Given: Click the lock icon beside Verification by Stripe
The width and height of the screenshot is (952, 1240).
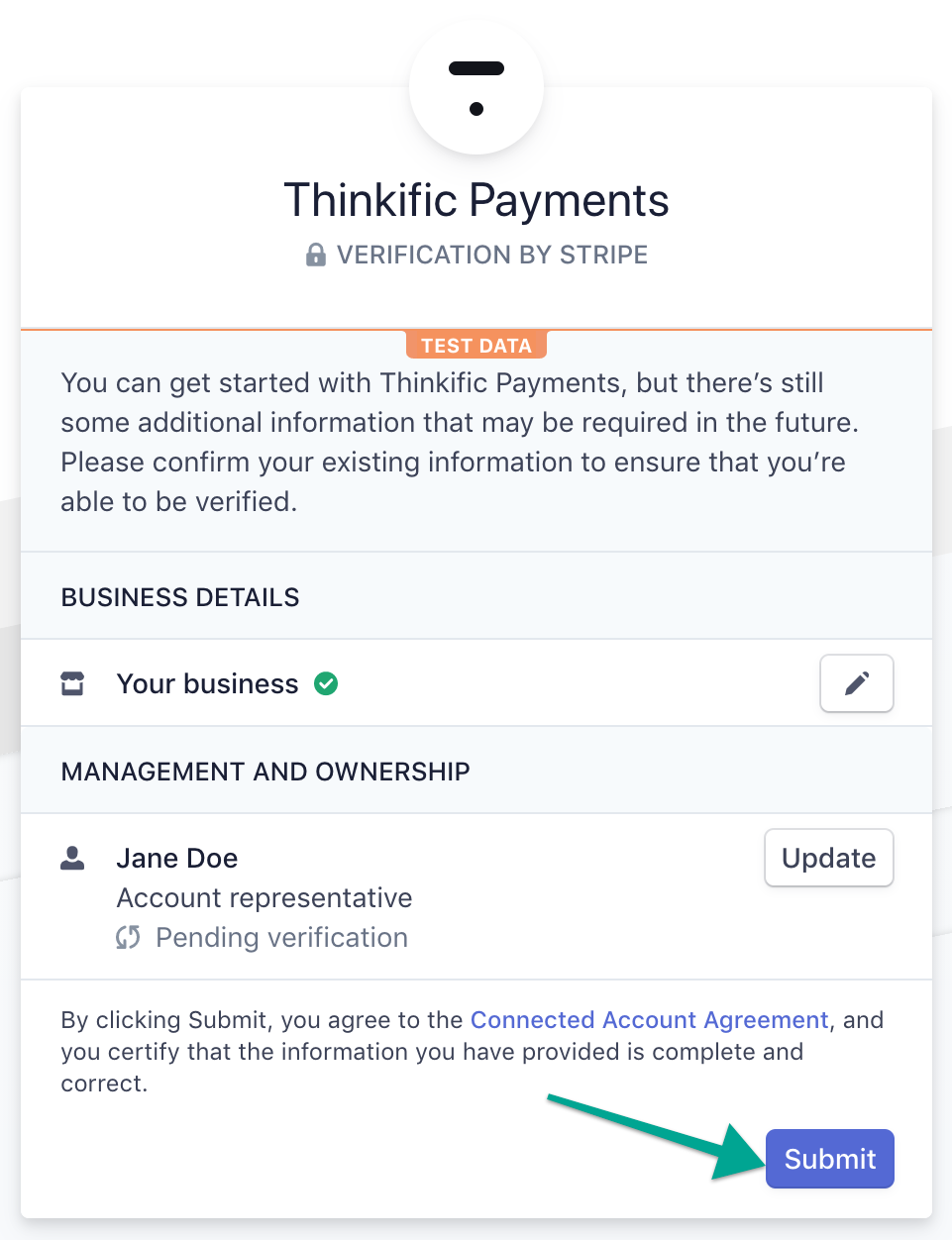Looking at the screenshot, I should pos(316,255).
